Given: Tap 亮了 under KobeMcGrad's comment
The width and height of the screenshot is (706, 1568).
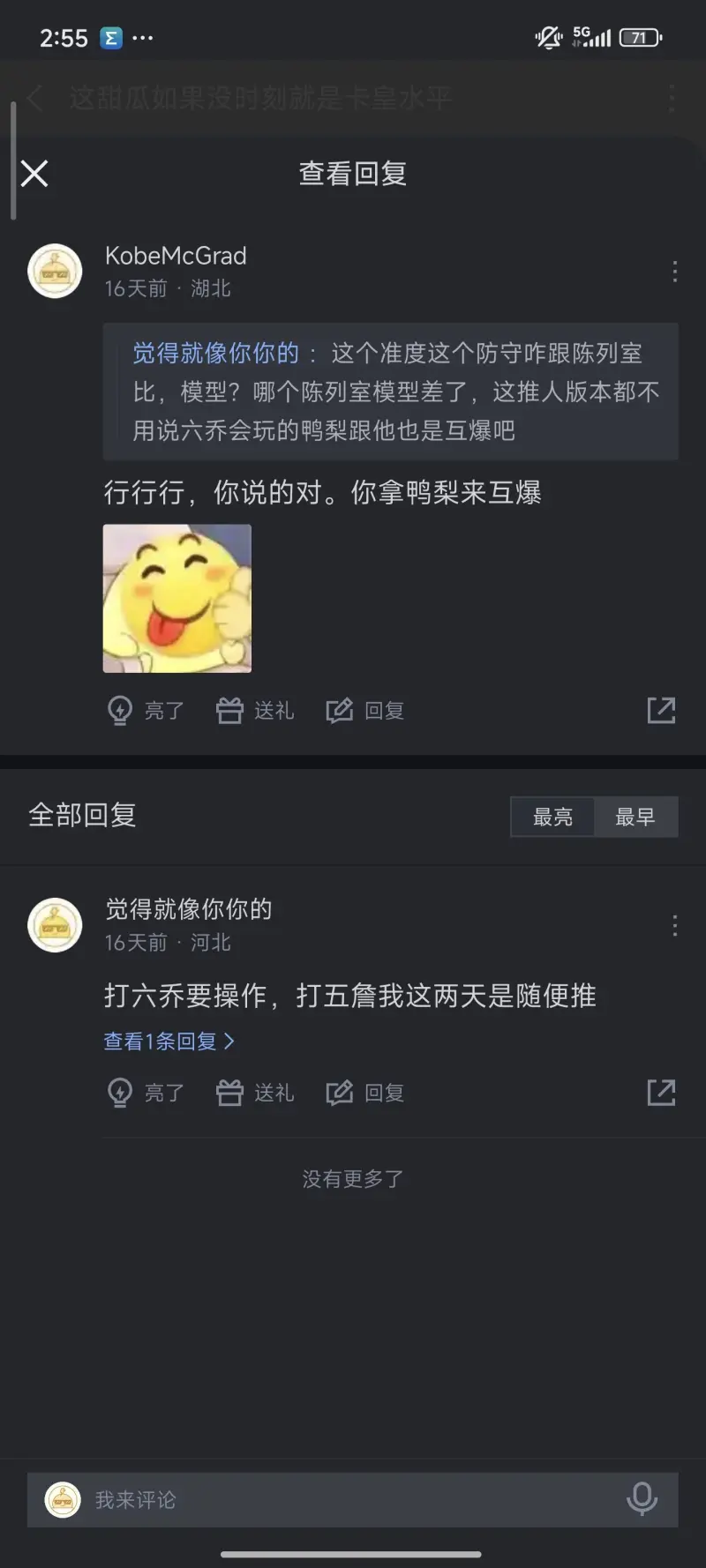Looking at the screenshot, I should point(146,711).
